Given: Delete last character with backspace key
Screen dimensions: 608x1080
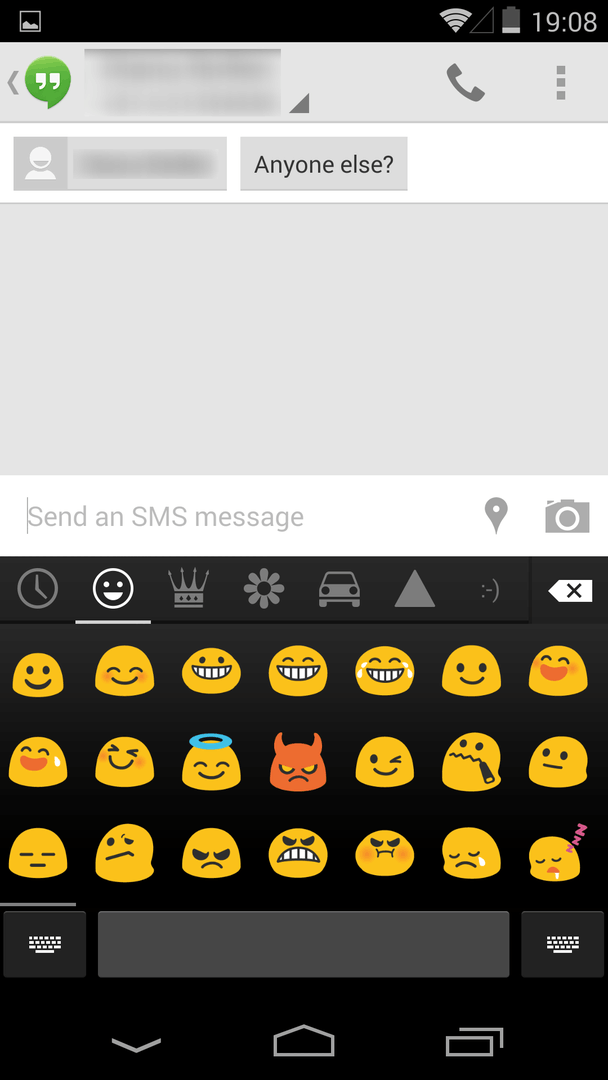Looking at the screenshot, I should pyautogui.click(x=570, y=590).
